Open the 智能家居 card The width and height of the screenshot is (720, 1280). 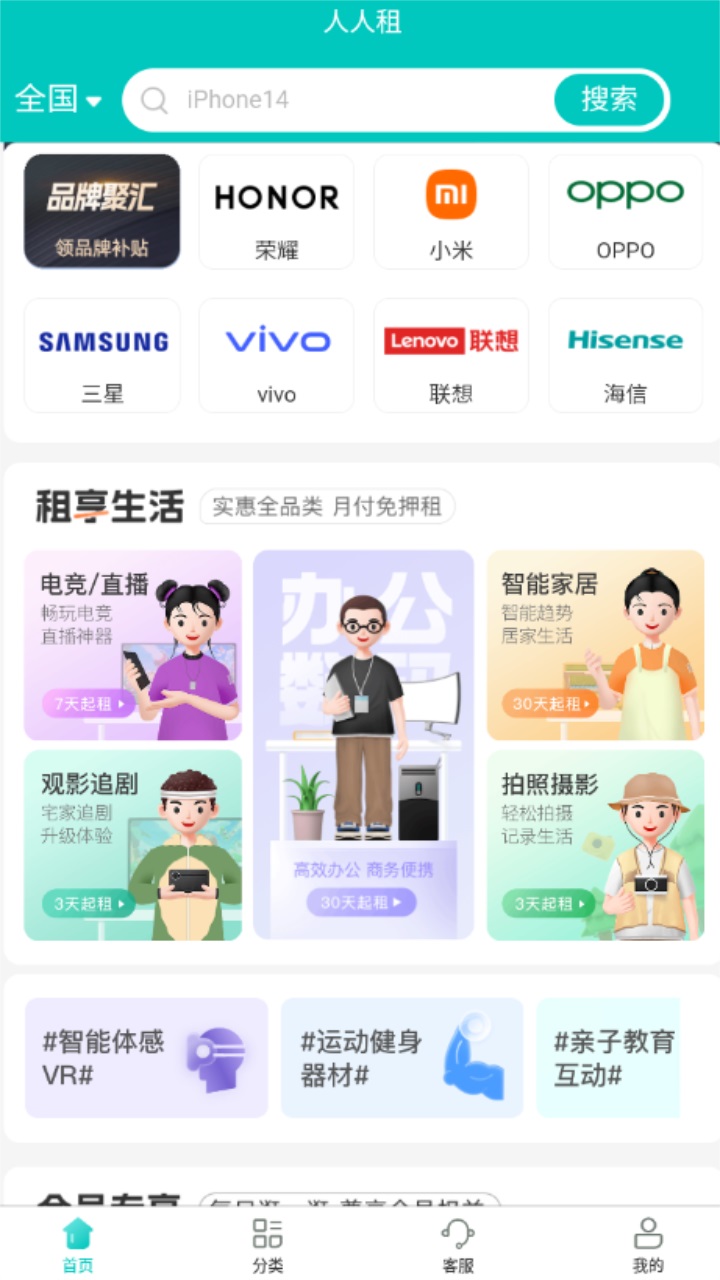[x=595, y=645]
